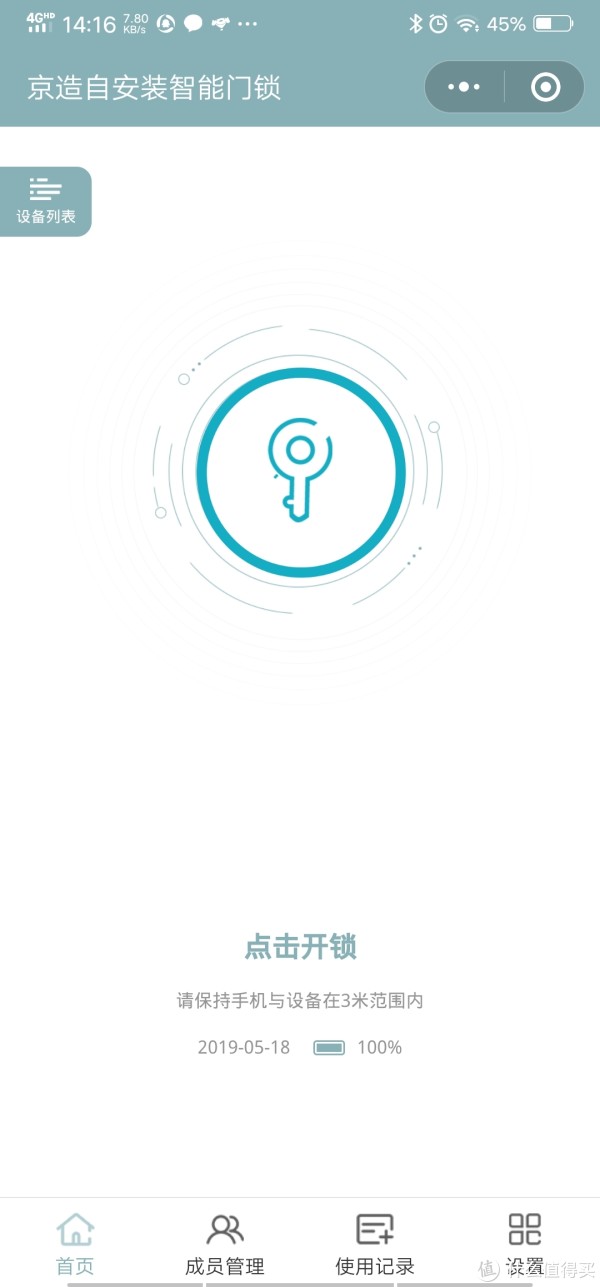The height and width of the screenshot is (1287, 600).
Task: Switch to the 成员管理 tab
Action: [225, 1244]
